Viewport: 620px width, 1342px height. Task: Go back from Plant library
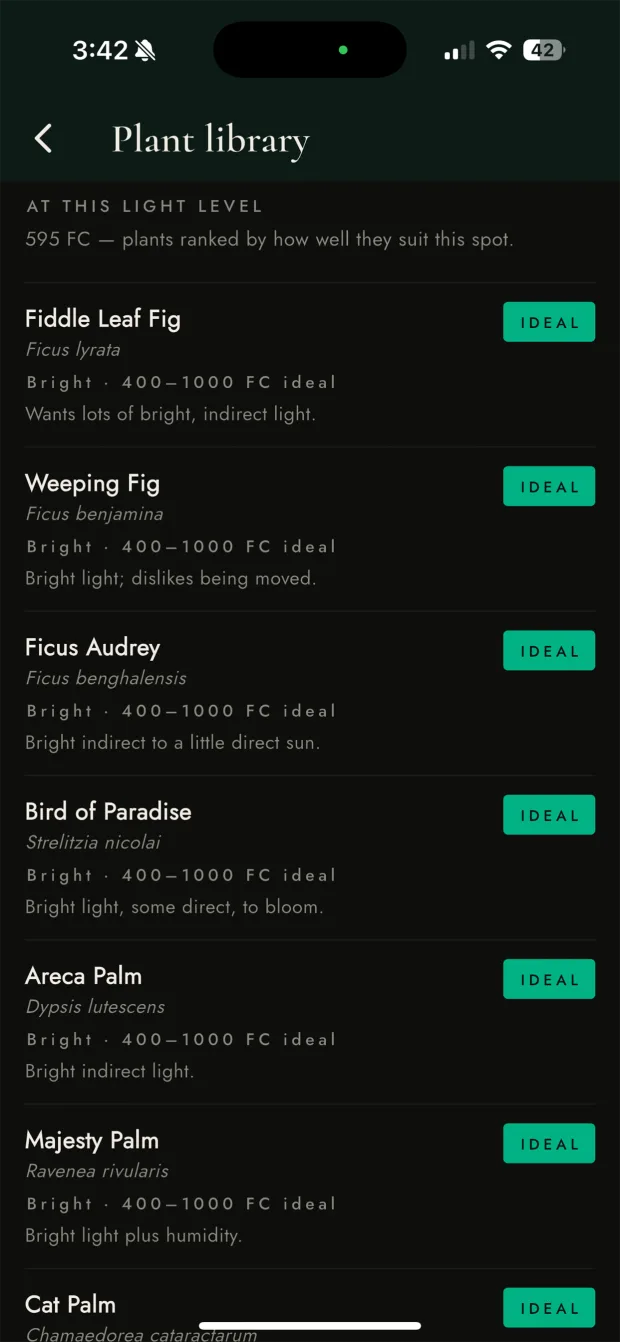(43, 139)
